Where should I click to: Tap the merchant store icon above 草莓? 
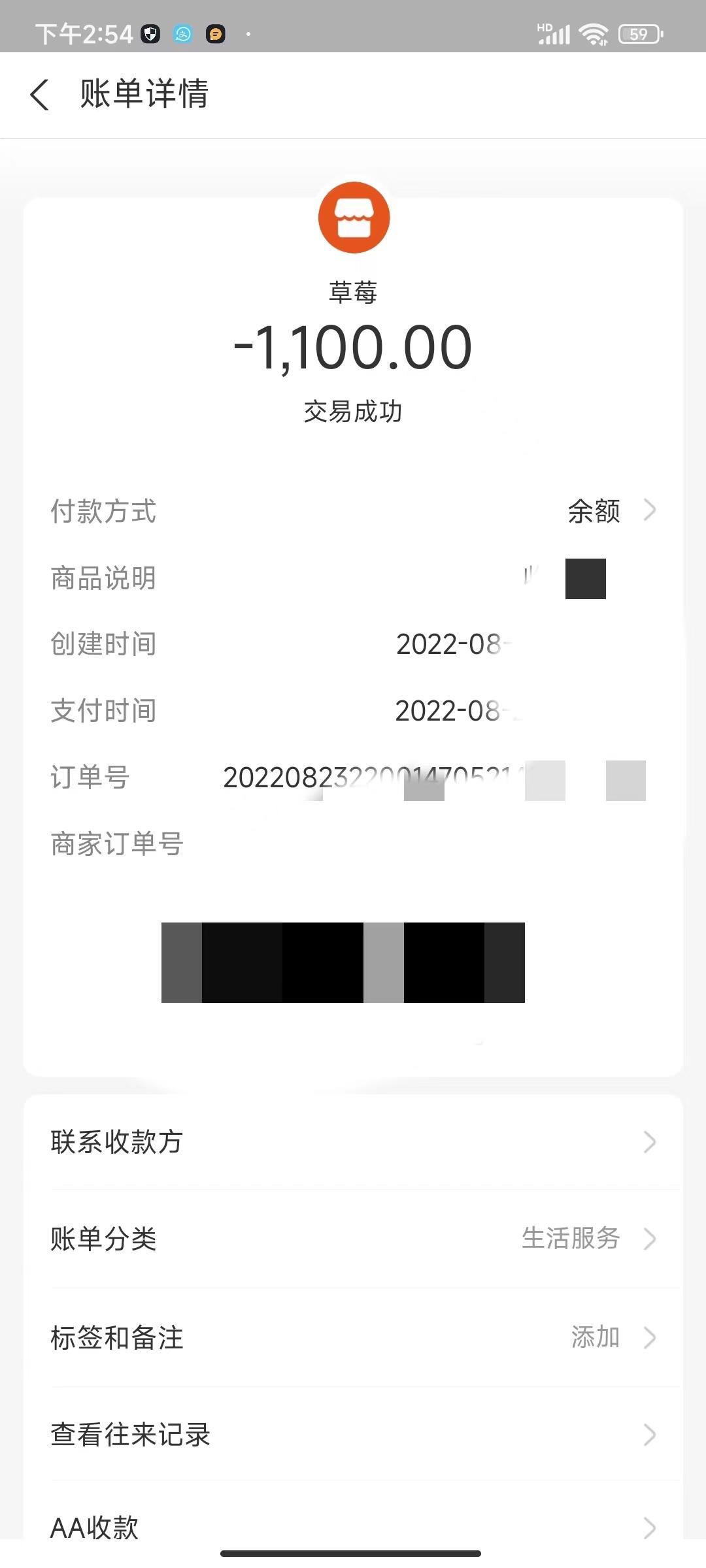point(354,218)
